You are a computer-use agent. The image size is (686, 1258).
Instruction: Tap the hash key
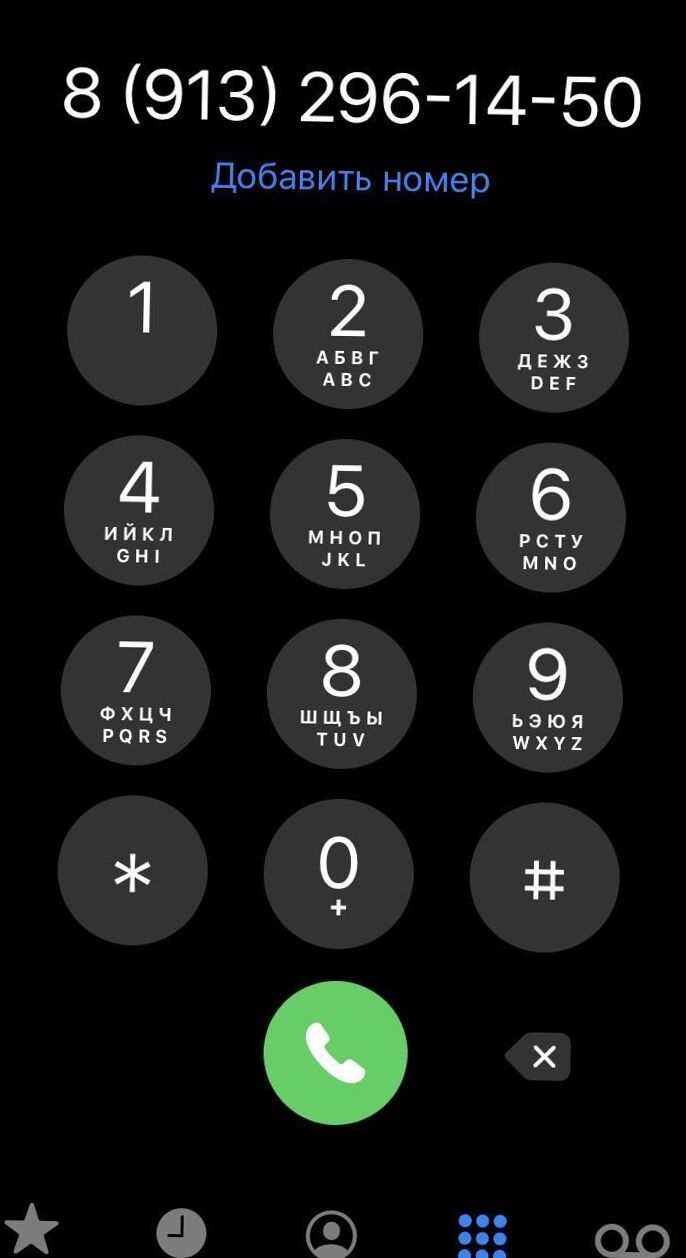(x=545, y=878)
